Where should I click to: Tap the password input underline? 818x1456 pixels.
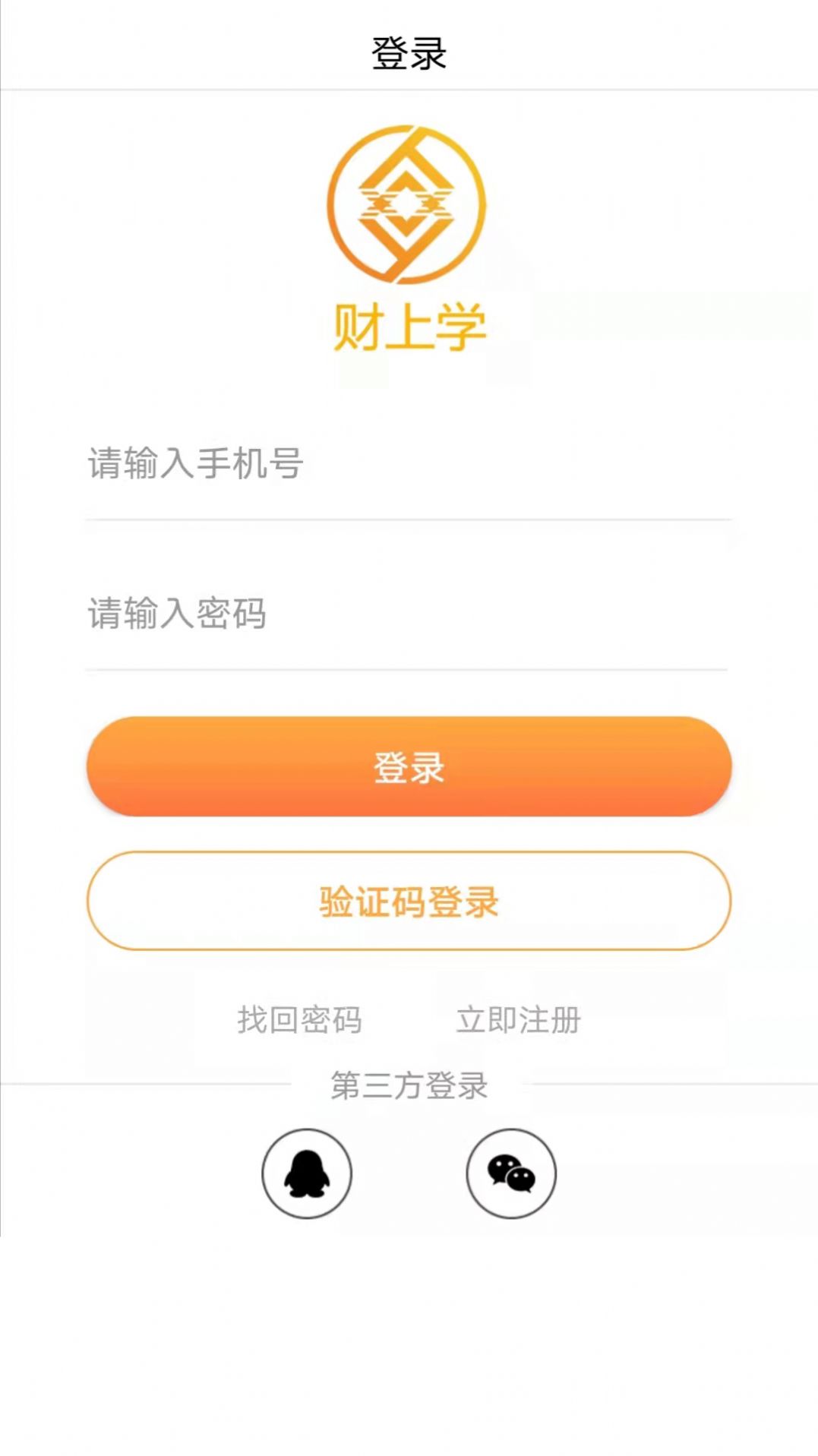click(409, 671)
